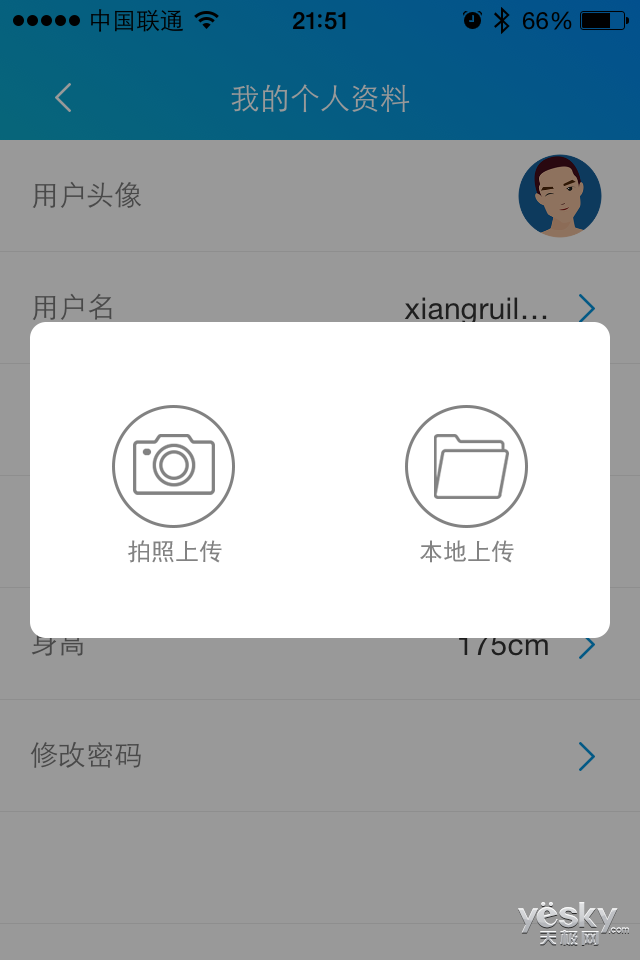Screen dimensions: 640x960
Task: Go back using header arrow
Action: click(63, 98)
